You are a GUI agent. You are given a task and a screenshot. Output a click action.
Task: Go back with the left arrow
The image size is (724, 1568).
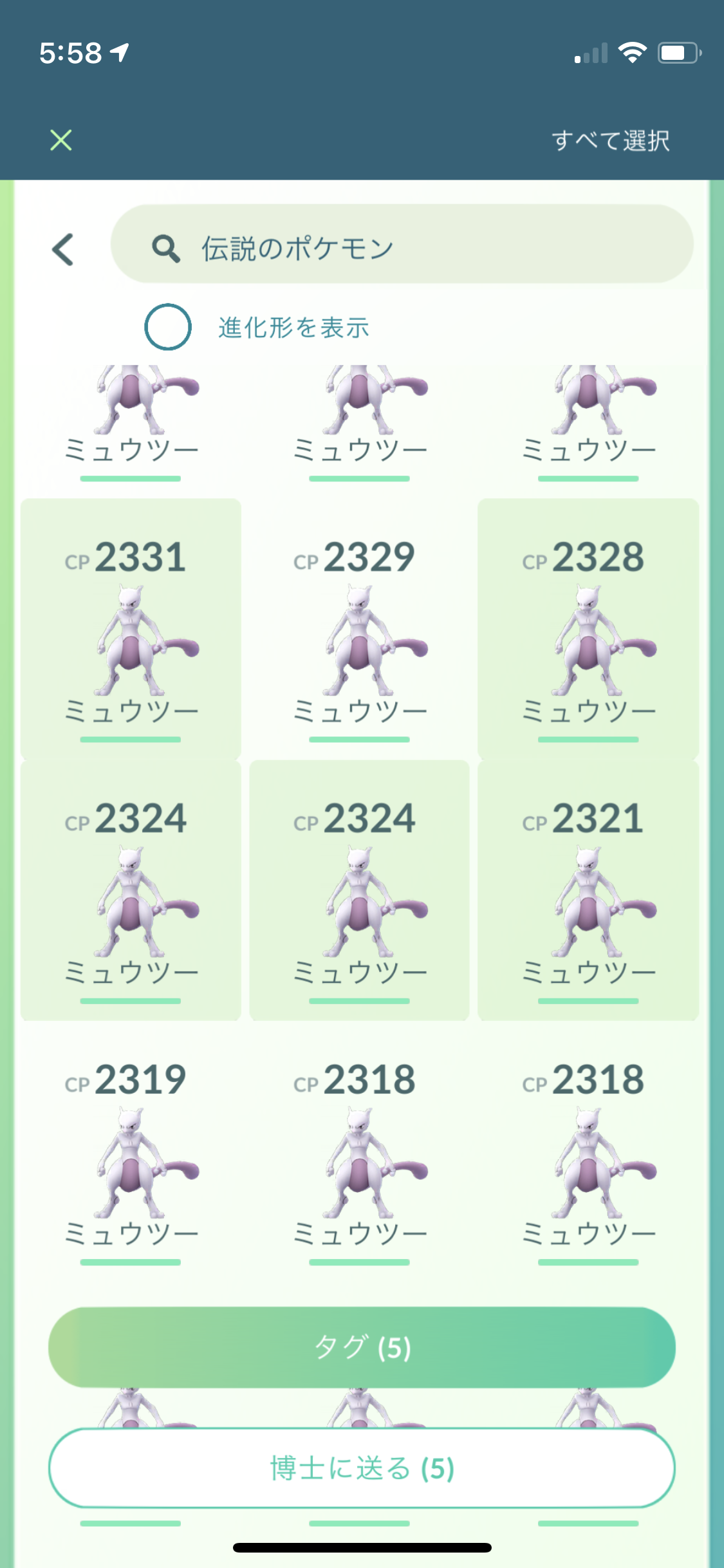[63, 249]
